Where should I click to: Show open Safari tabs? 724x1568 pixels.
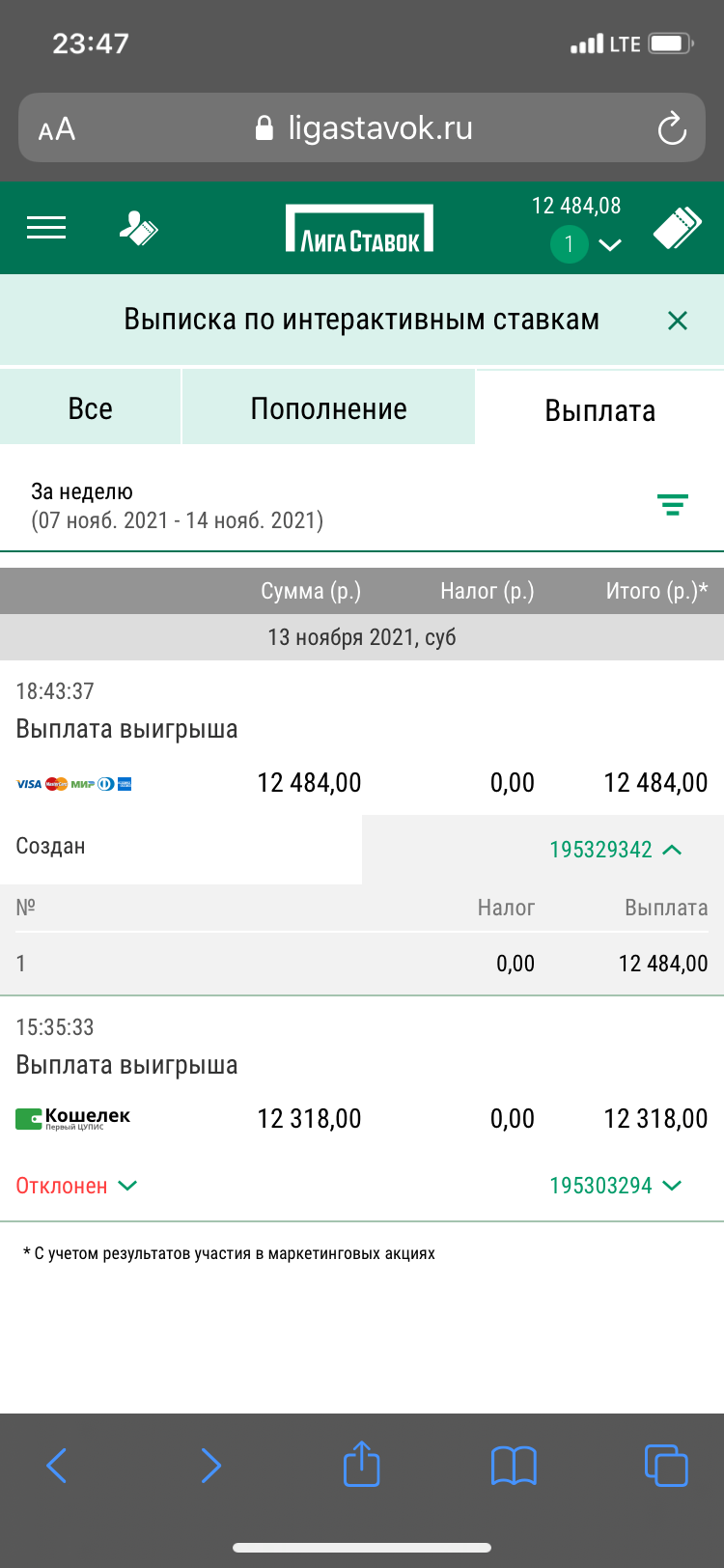(665, 1466)
